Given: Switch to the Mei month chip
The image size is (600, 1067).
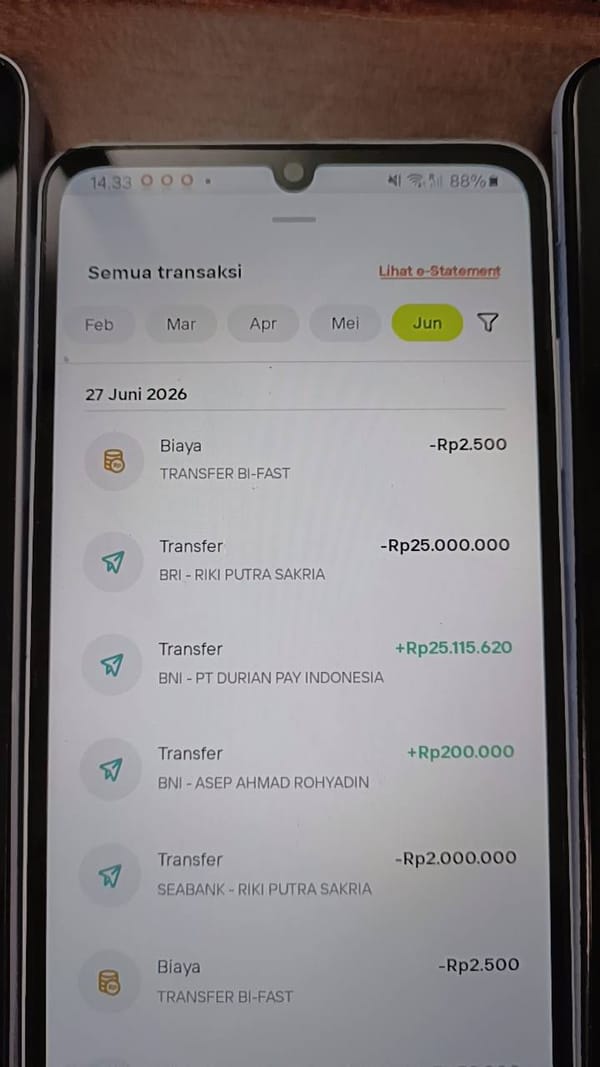Looking at the screenshot, I should coord(345,323).
